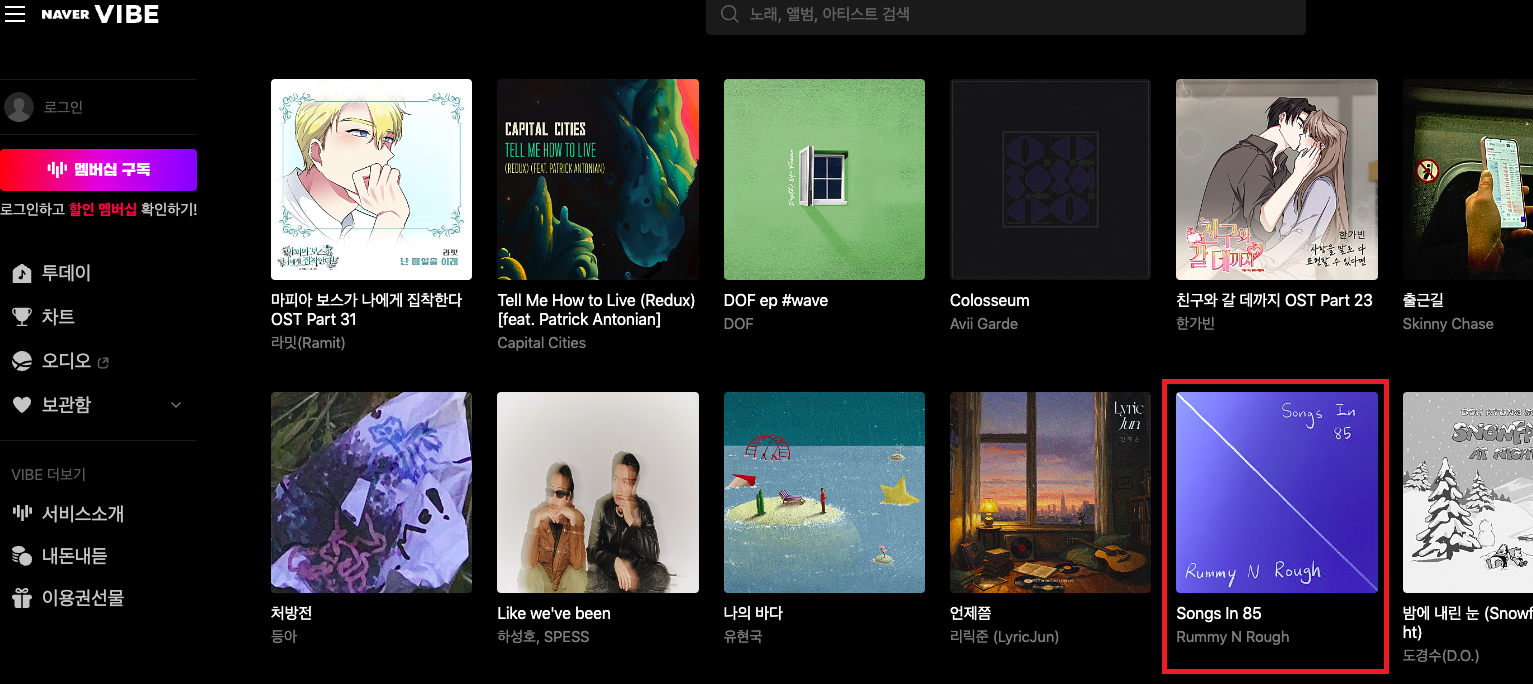This screenshot has width=1533, height=684.
Task: Expand the 보관함 chevron
Action: coord(176,405)
